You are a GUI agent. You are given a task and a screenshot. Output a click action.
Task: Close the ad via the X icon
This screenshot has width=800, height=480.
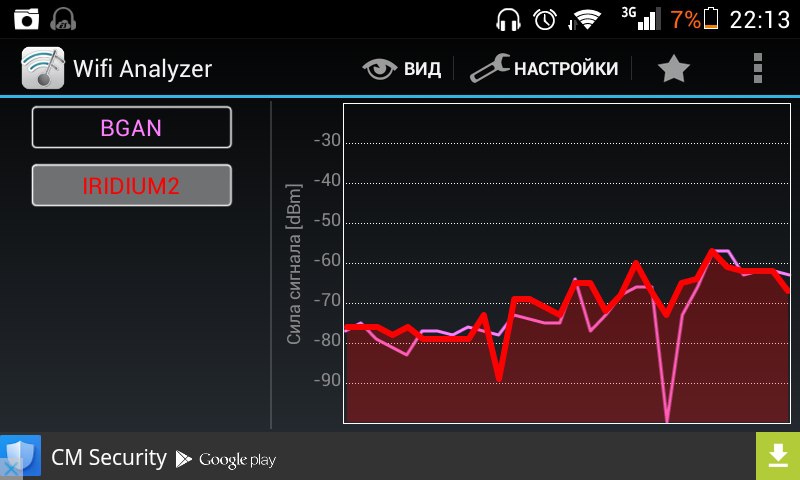click(x=10, y=469)
